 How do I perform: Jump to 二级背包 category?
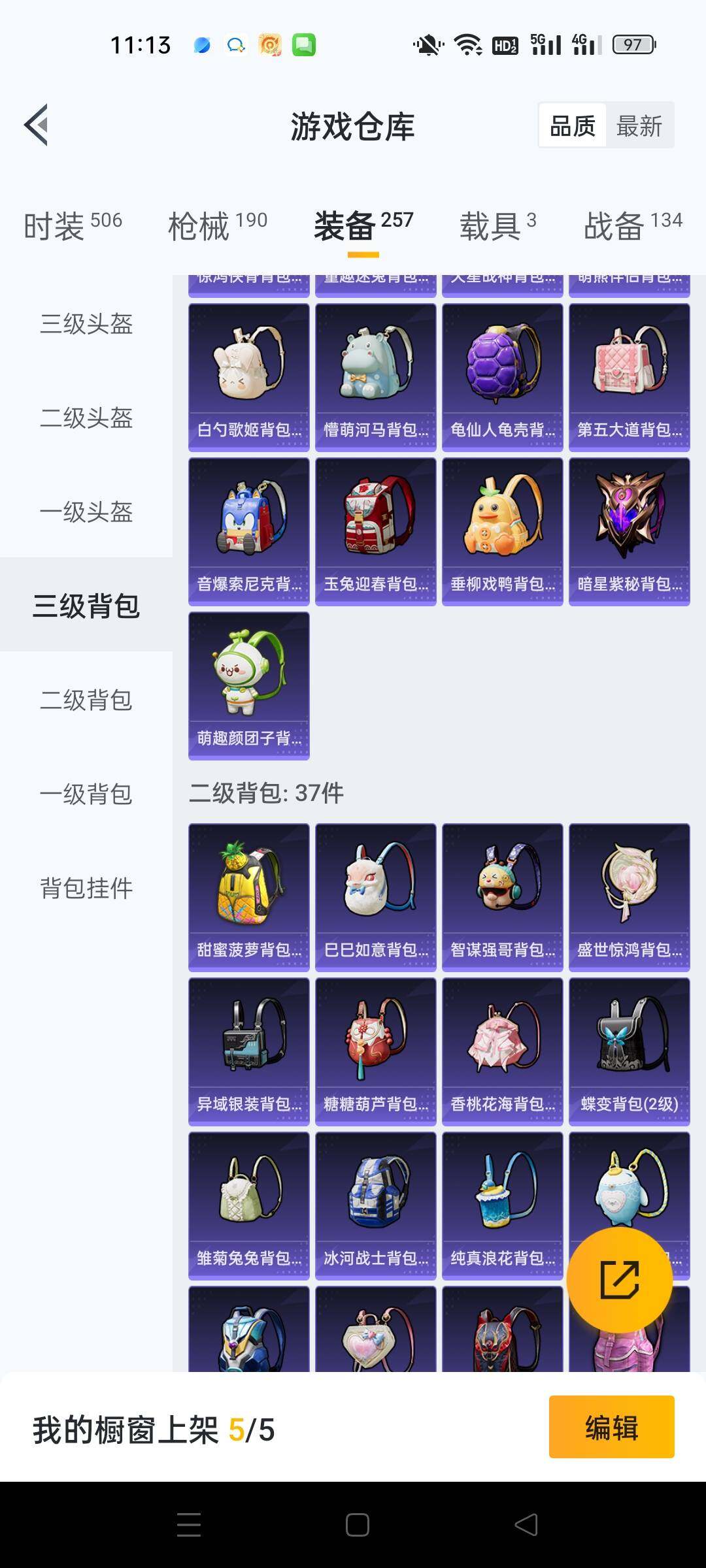click(x=86, y=700)
